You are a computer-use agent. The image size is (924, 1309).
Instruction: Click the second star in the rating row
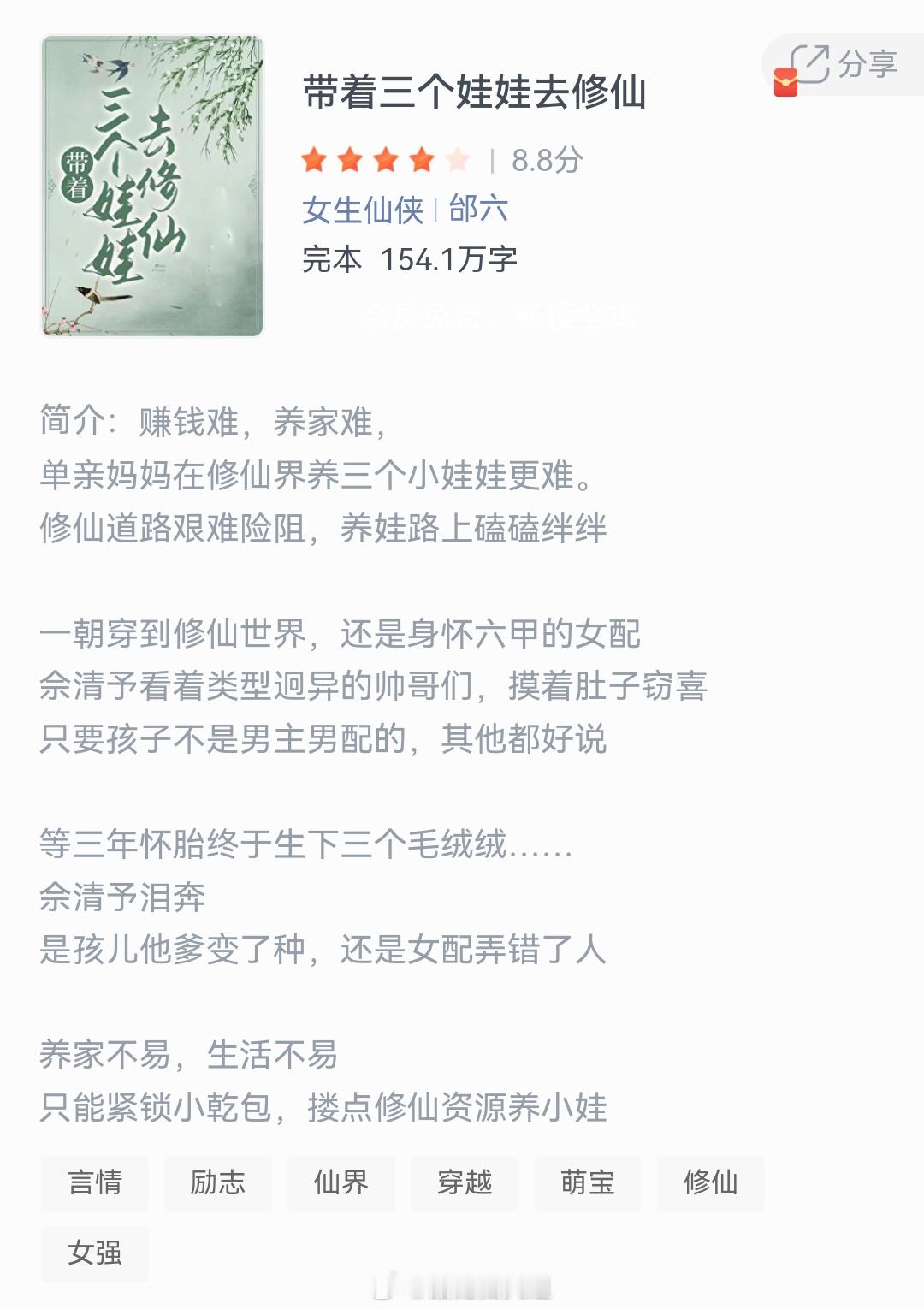coord(352,158)
